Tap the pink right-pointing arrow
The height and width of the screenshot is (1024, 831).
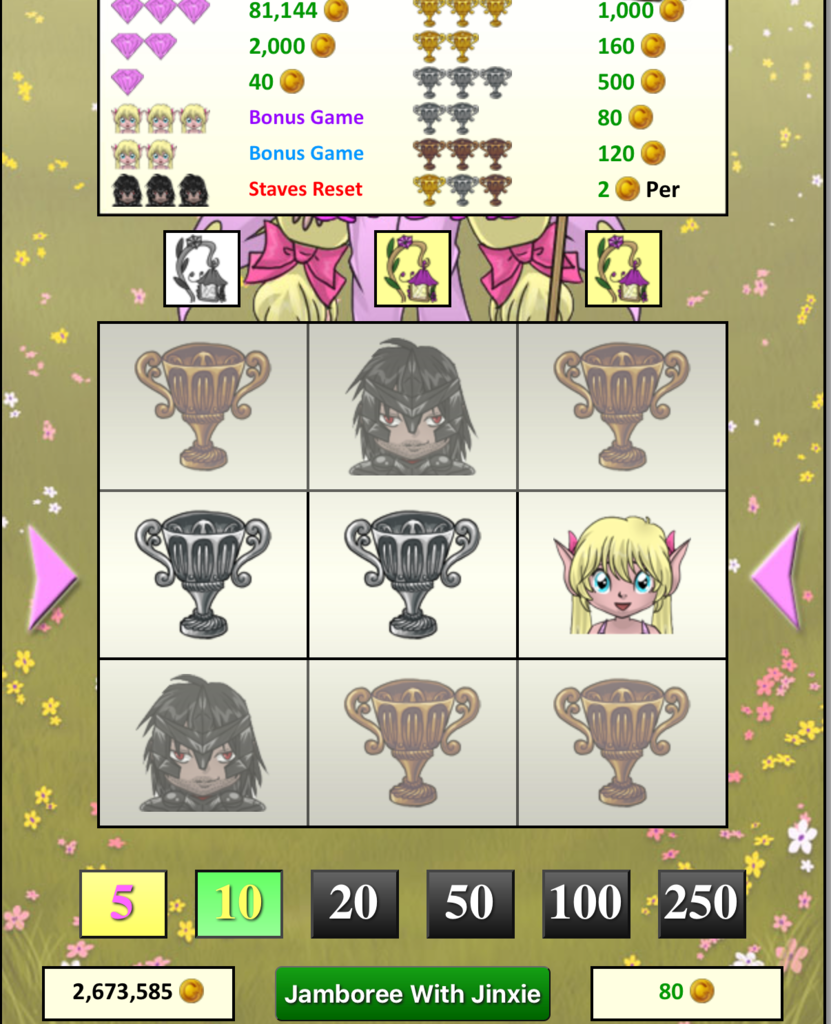(51, 577)
